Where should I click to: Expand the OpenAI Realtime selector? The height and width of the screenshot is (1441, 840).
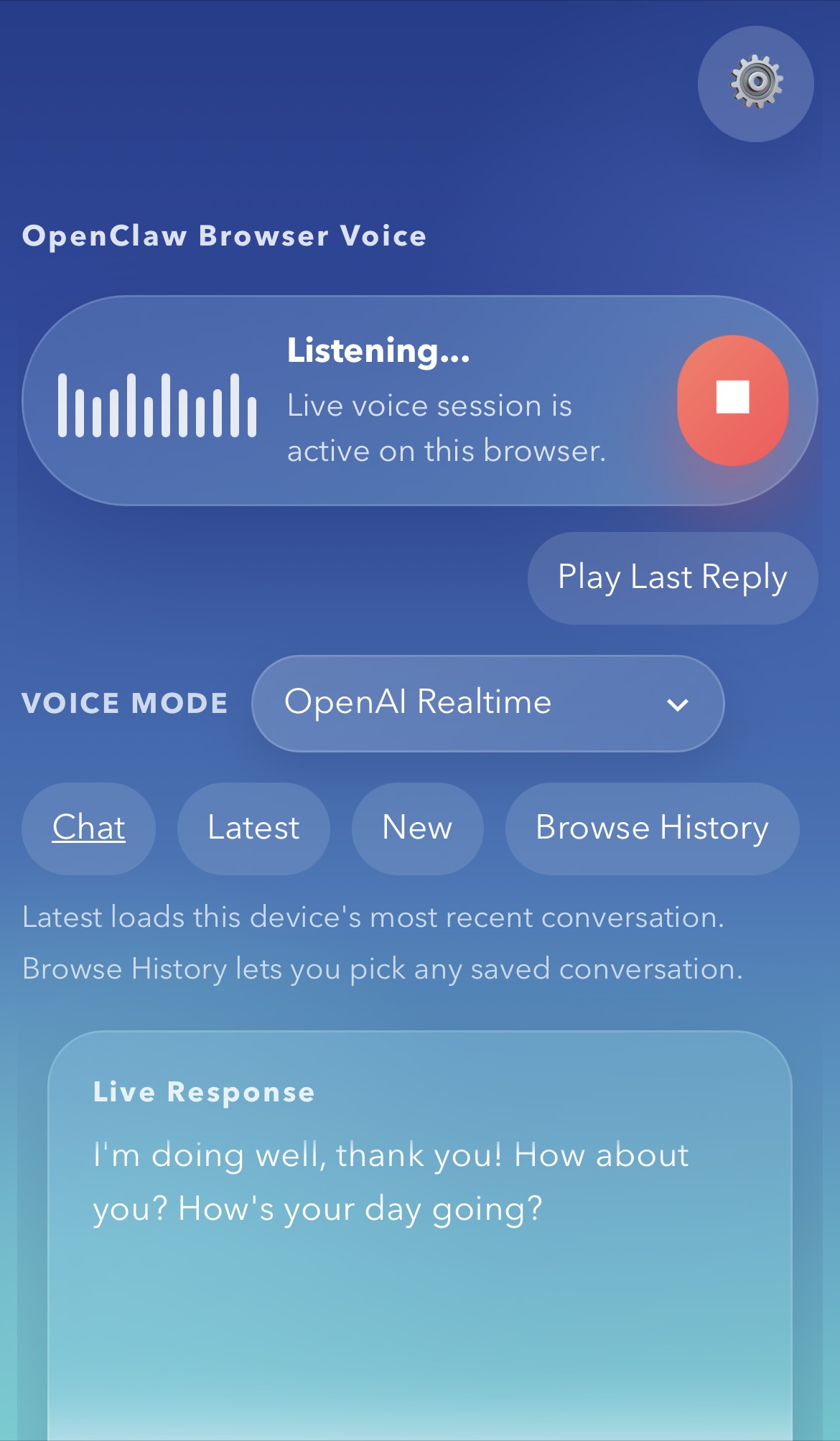[x=487, y=703]
